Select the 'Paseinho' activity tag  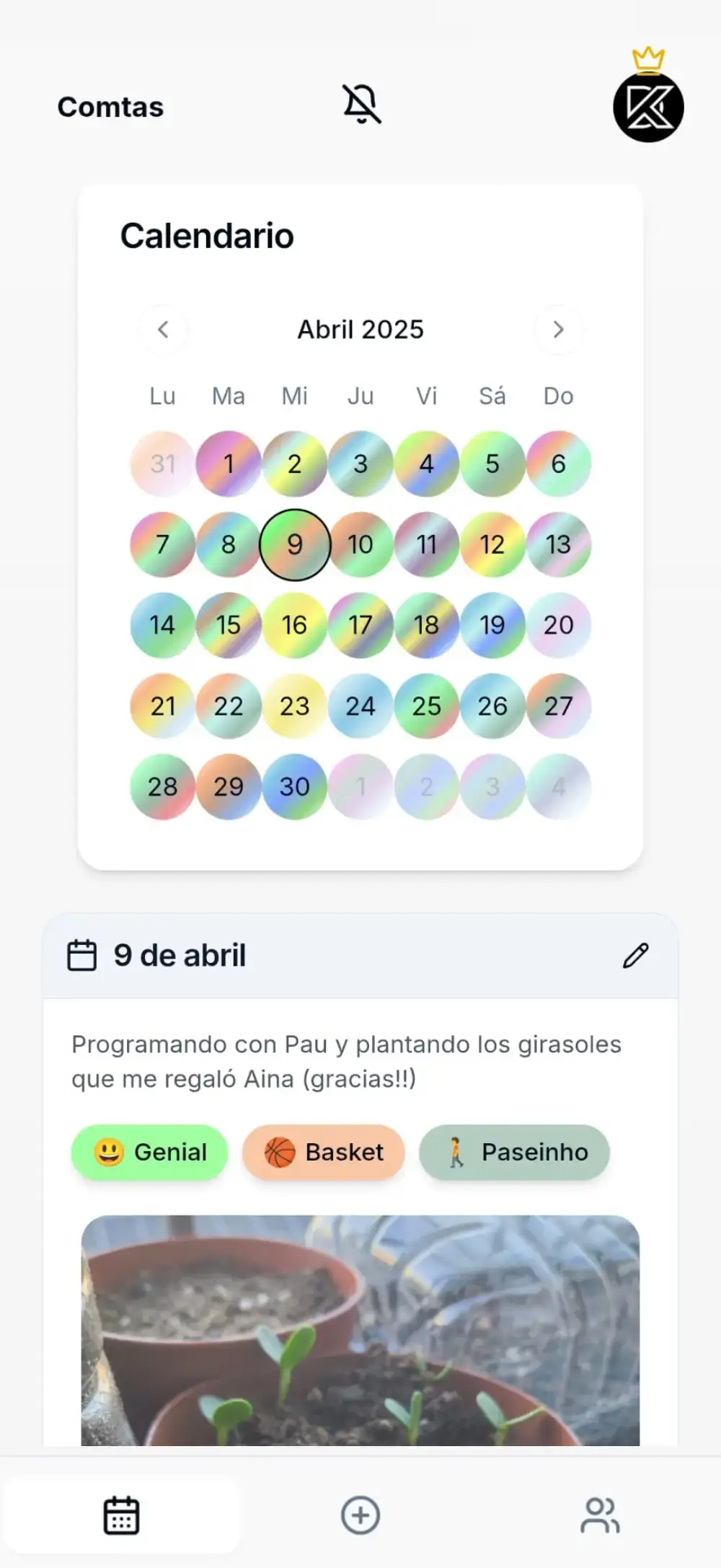513,1152
